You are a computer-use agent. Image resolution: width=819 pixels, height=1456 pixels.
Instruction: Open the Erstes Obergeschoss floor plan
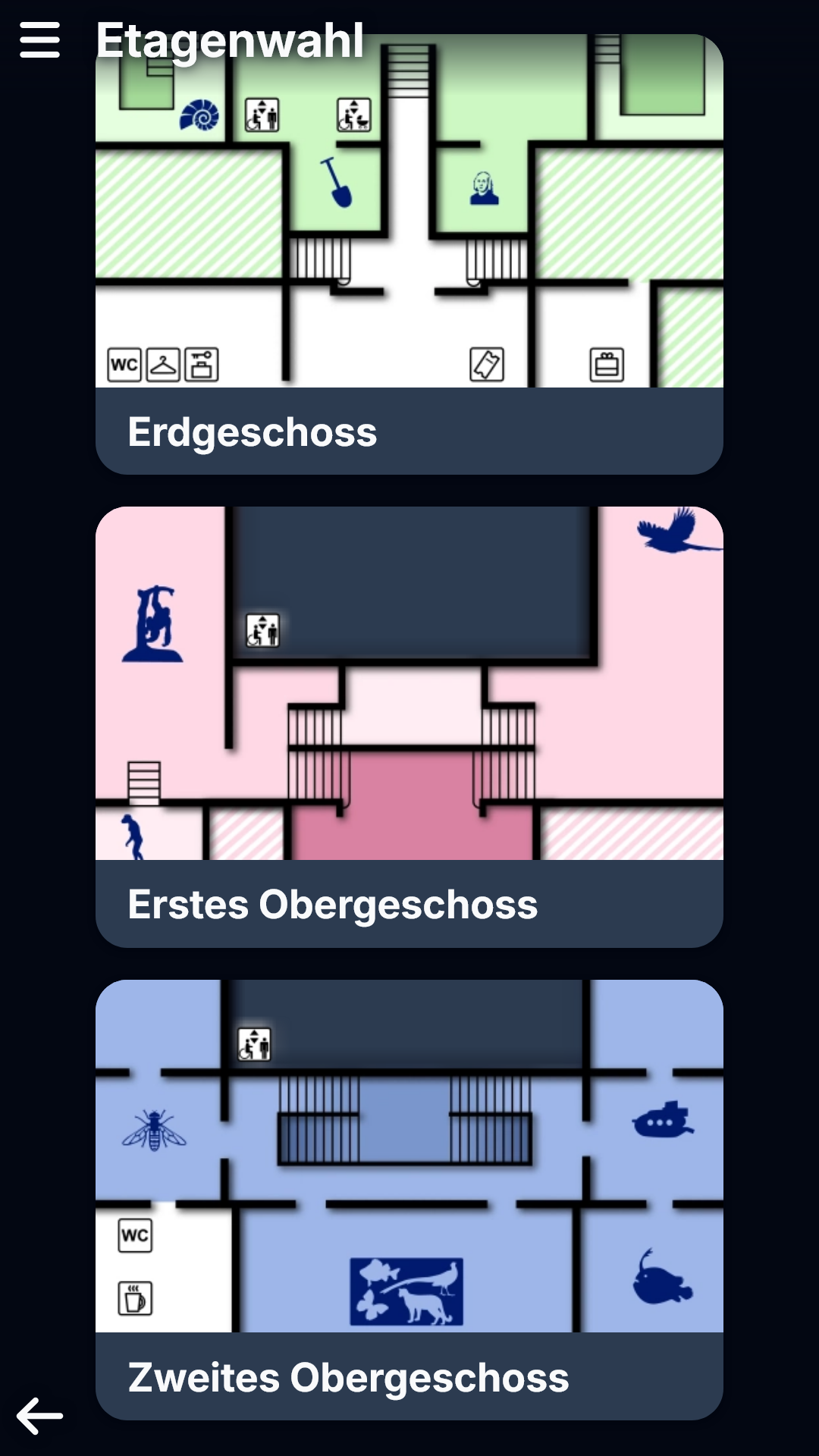point(409,728)
